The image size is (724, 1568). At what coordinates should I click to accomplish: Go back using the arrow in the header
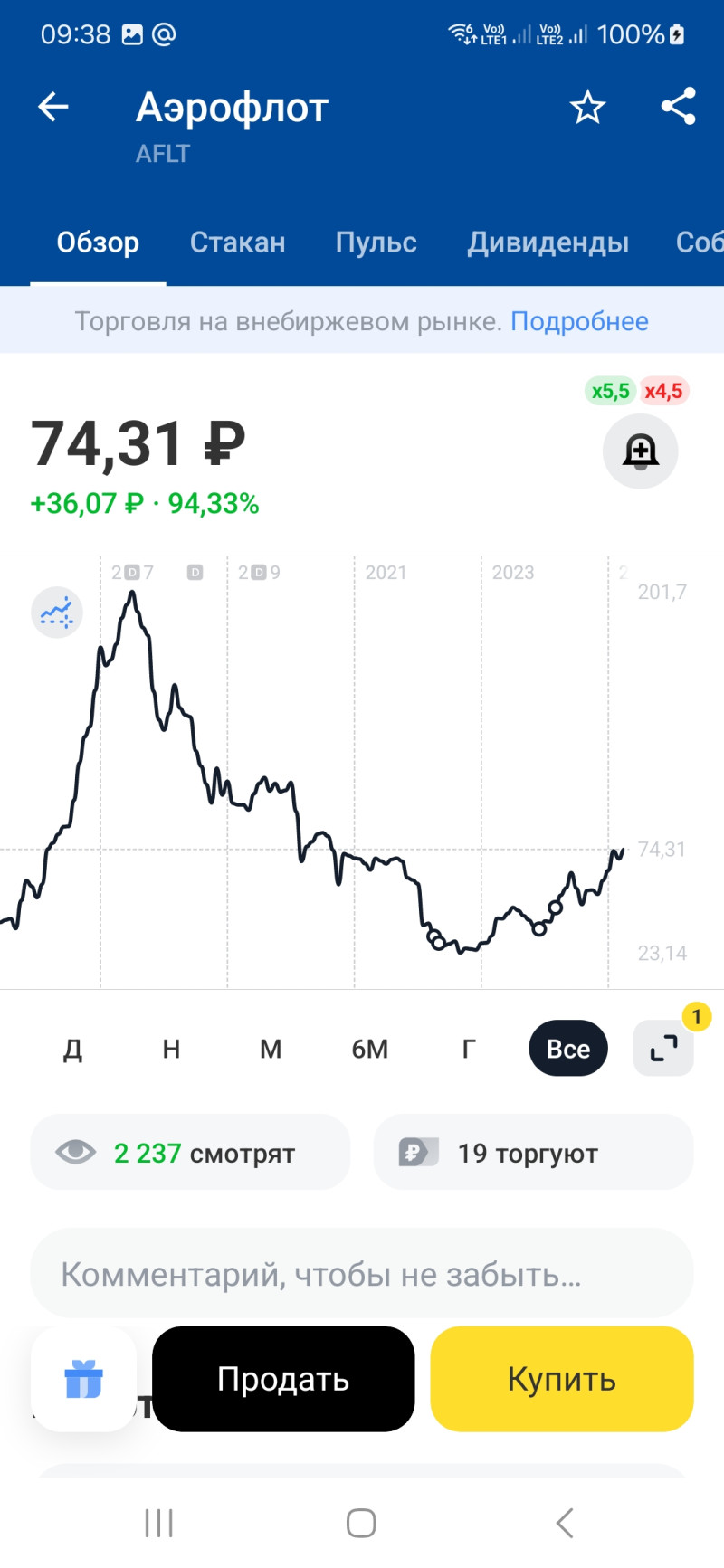pyautogui.click(x=53, y=108)
